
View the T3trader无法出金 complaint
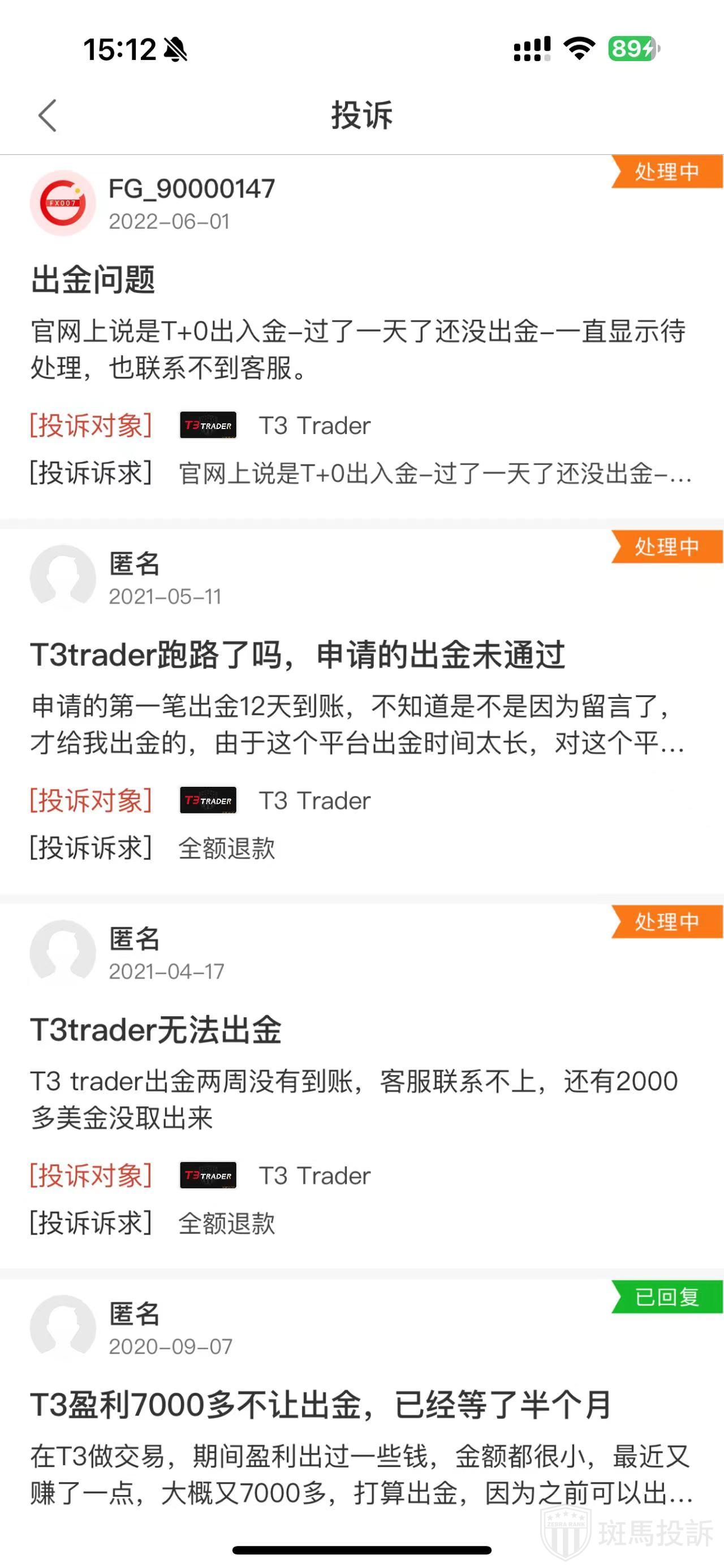pyautogui.click(x=156, y=1030)
